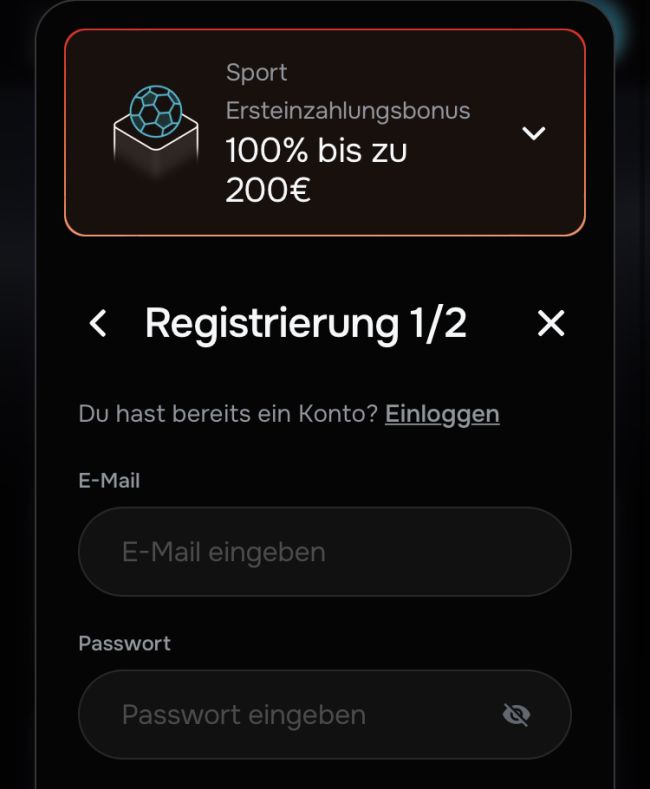Screen dimensions: 650x789
Task: Focus the E-Mail eingeben field
Action: click(x=324, y=551)
